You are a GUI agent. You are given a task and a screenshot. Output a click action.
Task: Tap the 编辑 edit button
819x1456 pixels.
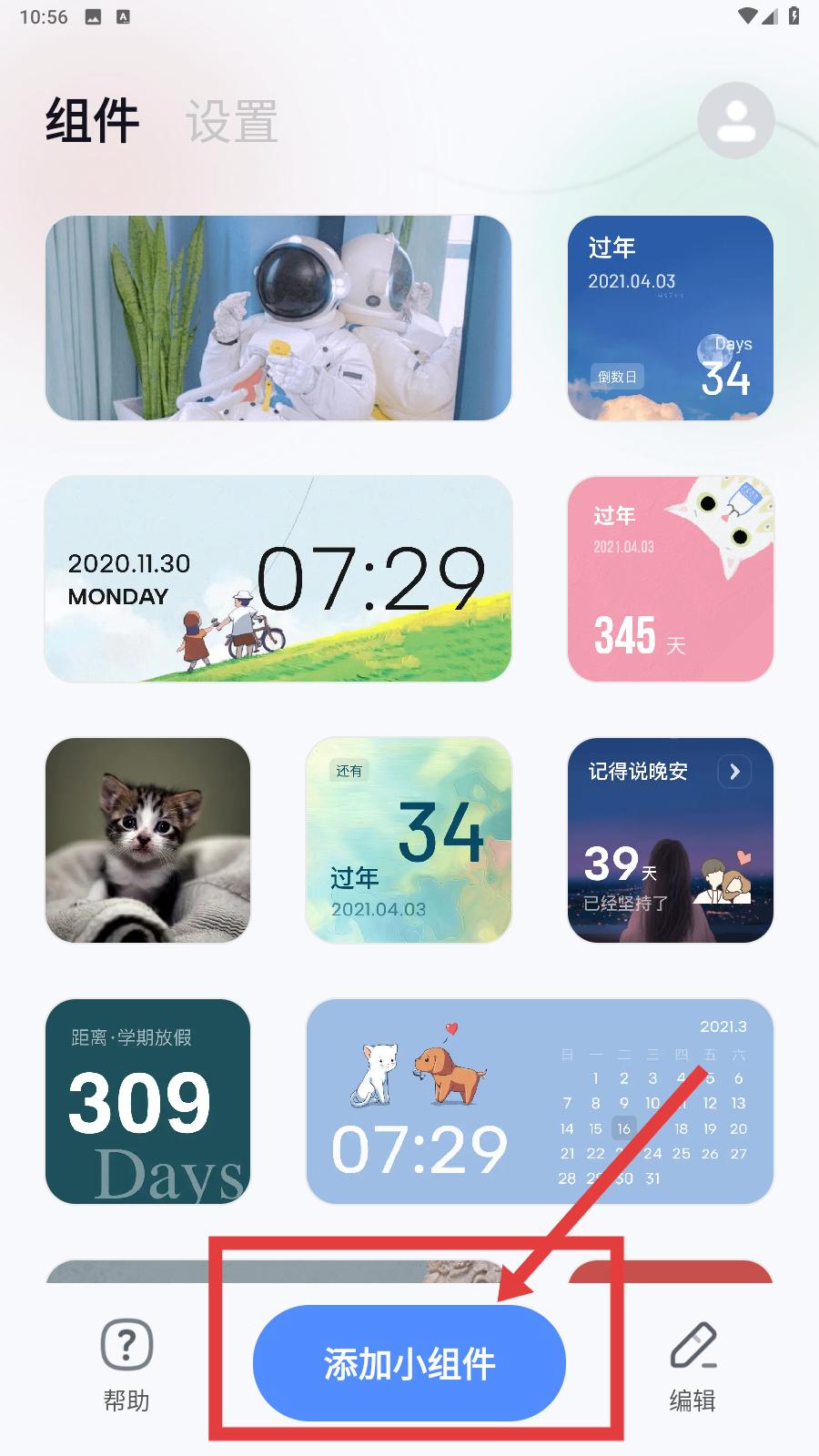[x=693, y=1365]
